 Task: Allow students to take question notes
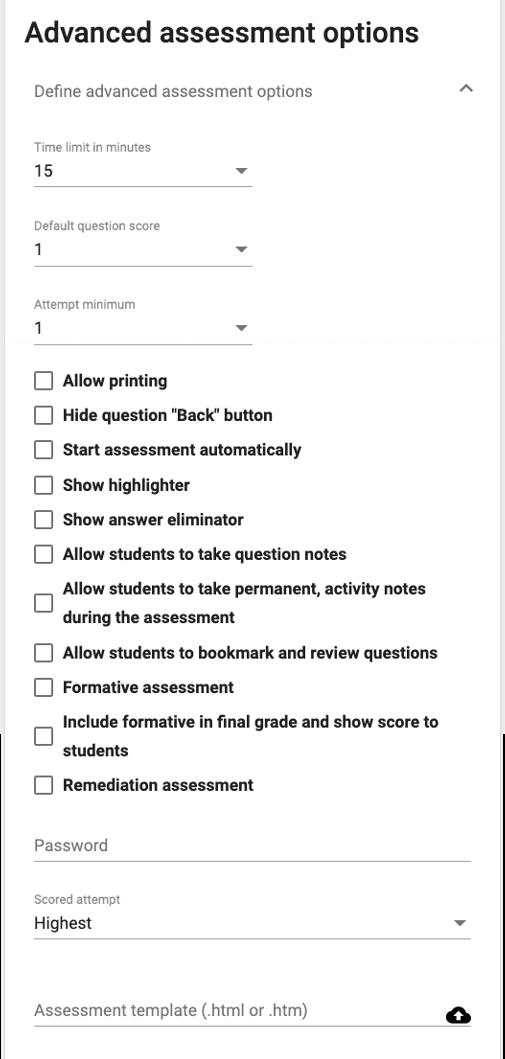click(x=43, y=554)
